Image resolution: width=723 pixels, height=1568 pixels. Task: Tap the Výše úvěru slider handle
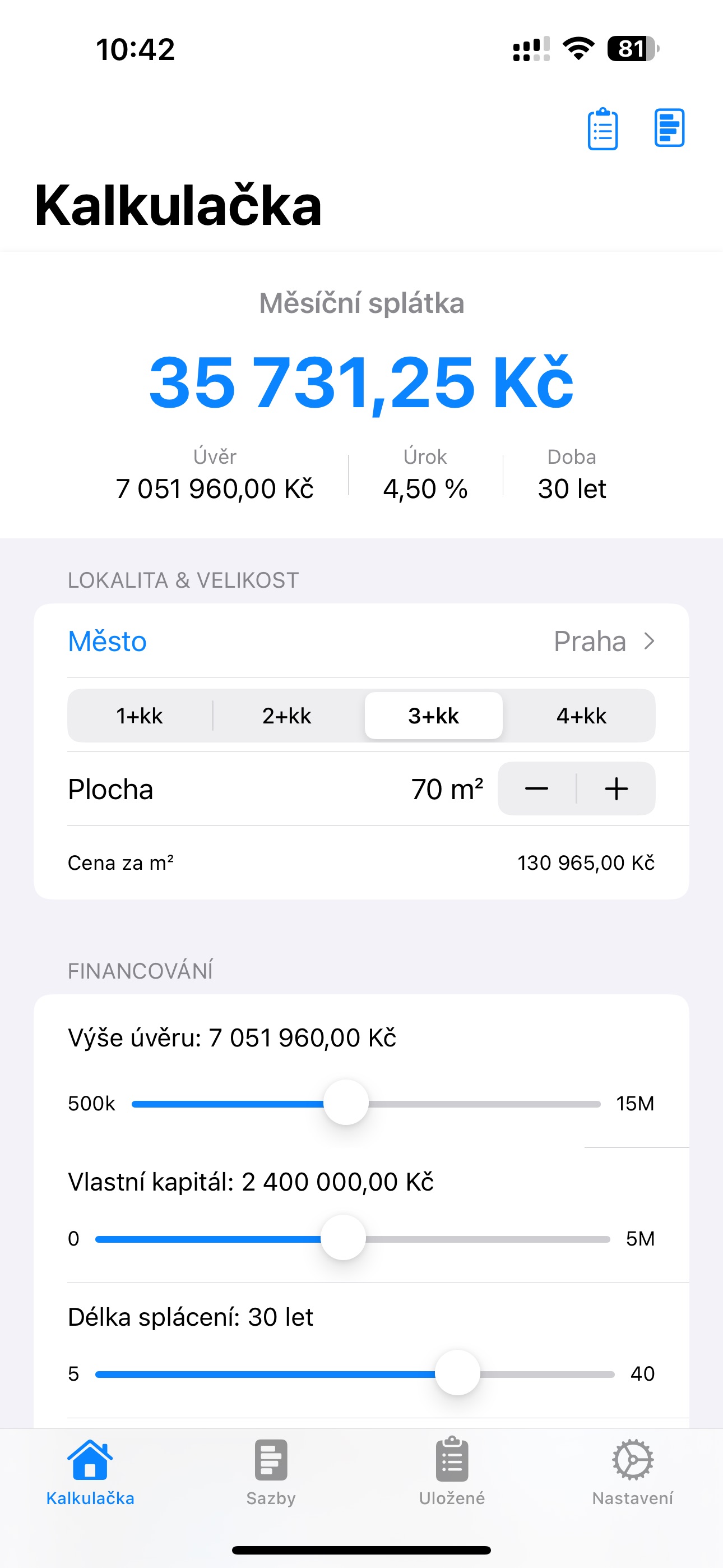click(346, 1103)
